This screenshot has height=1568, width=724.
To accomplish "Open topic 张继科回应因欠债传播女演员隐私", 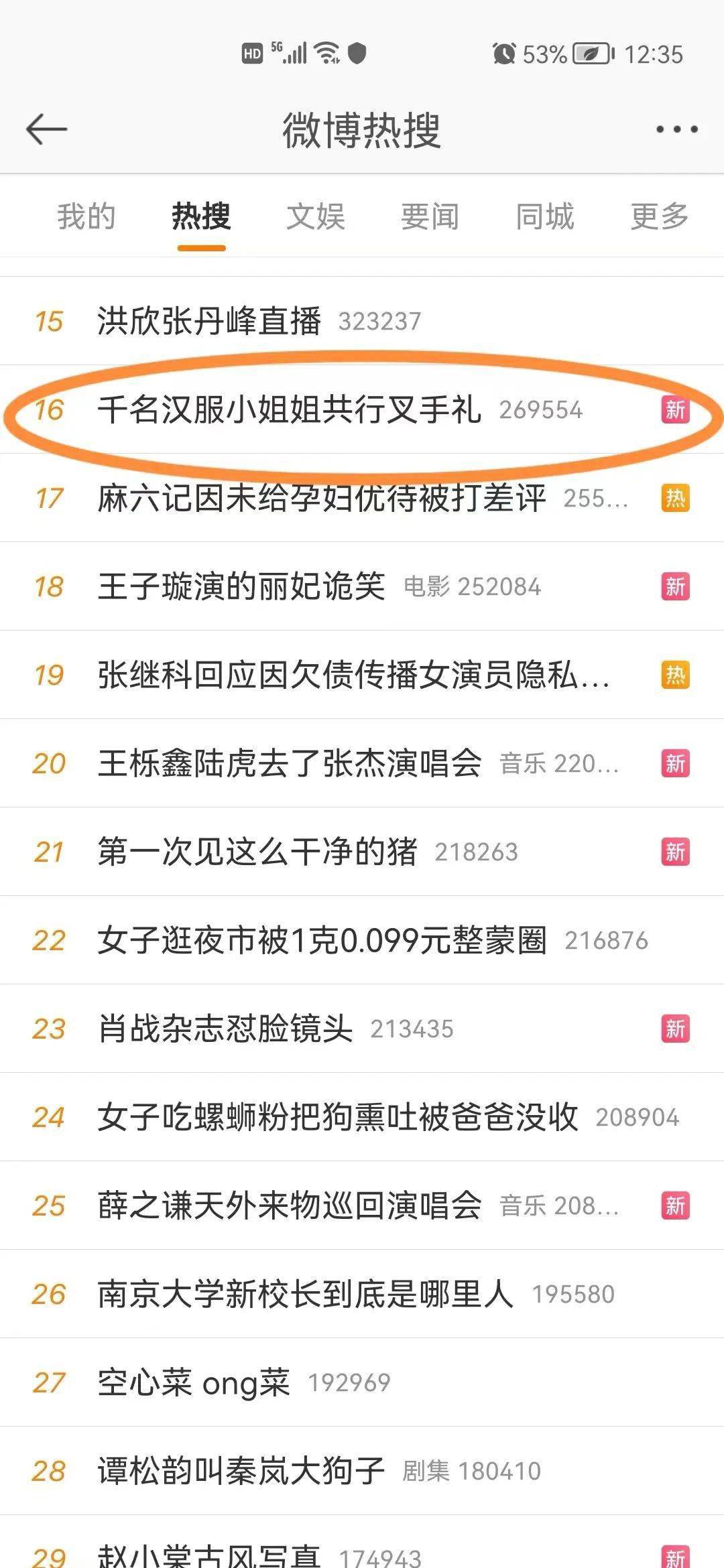I will point(353,675).
